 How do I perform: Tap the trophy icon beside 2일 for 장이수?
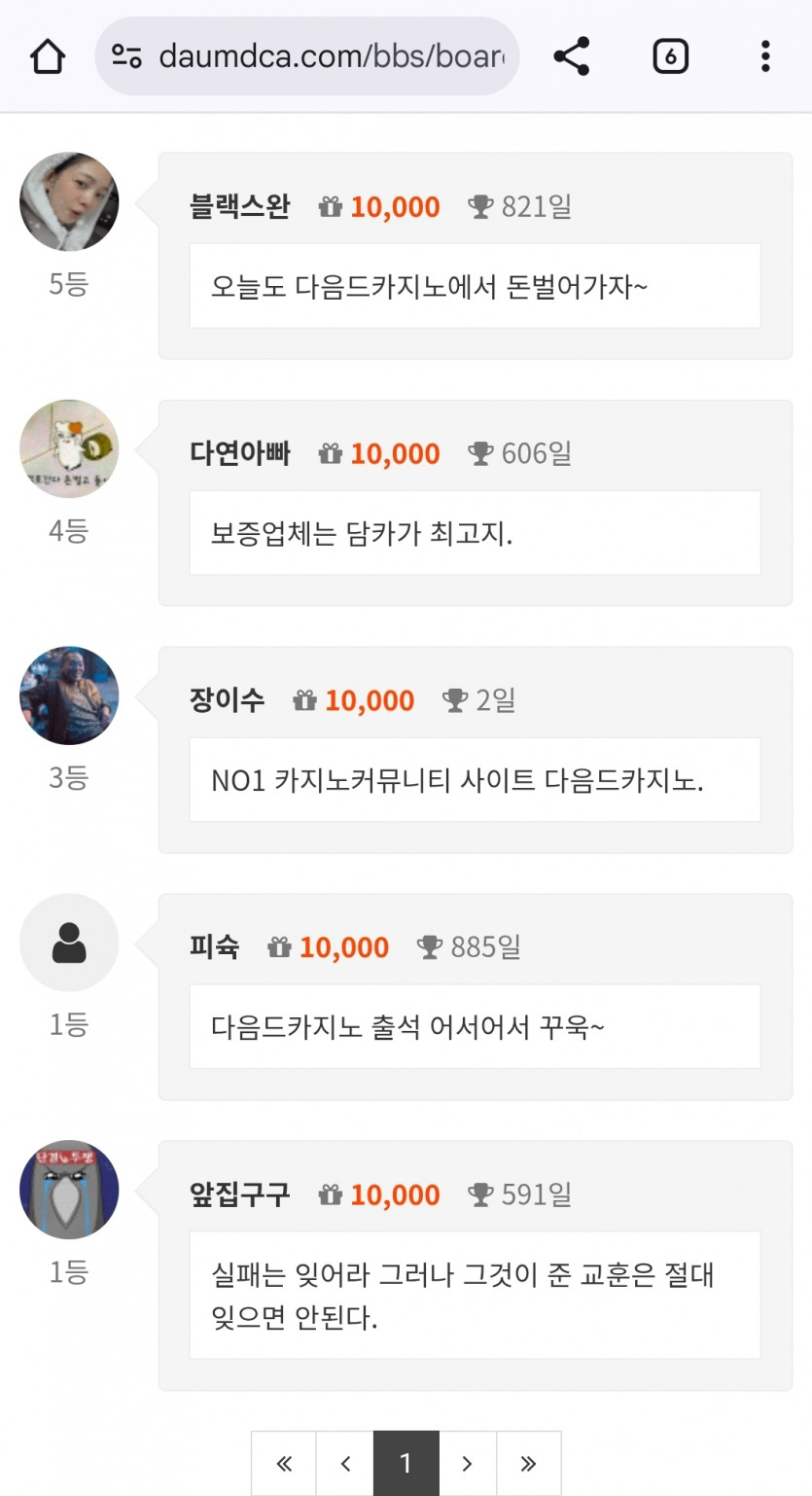(x=456, y=699)
